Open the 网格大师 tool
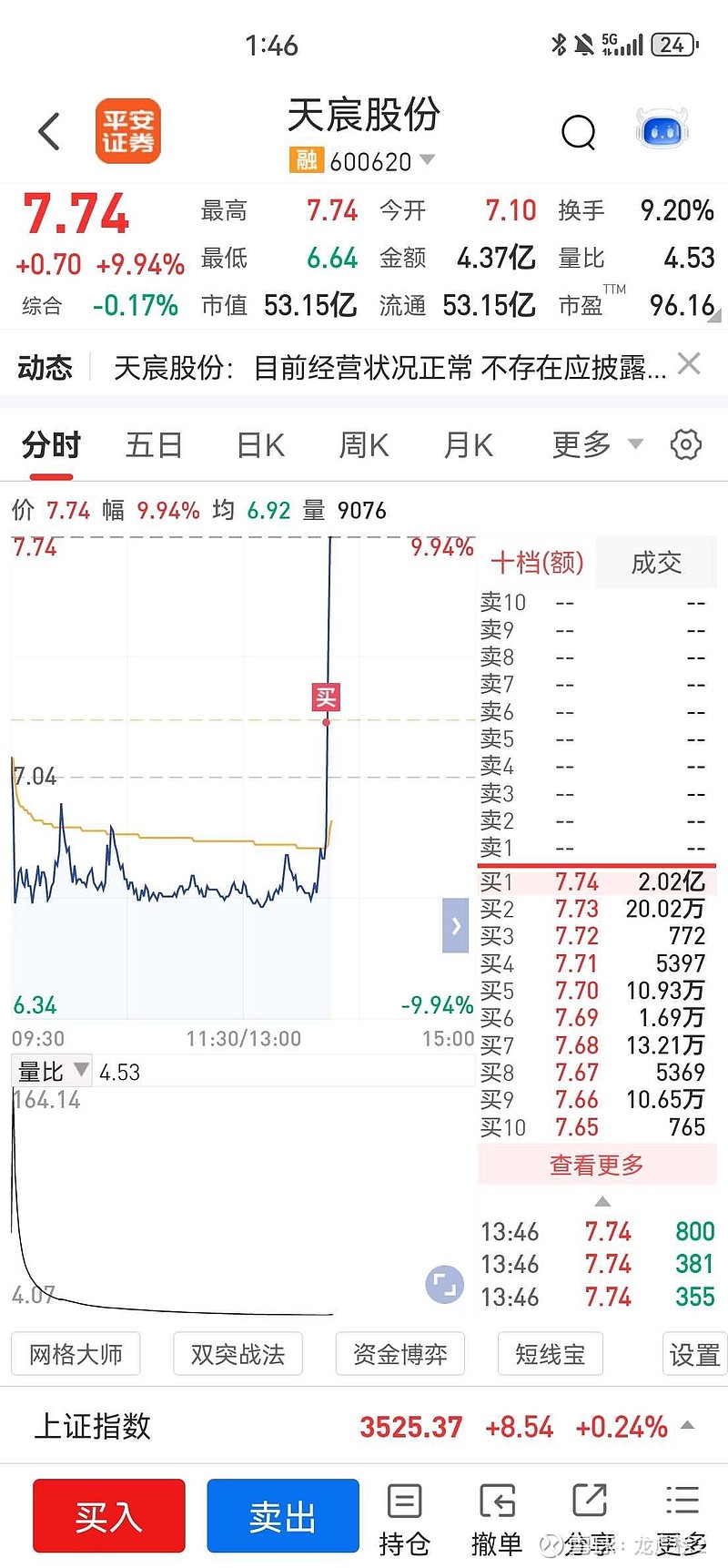The width and height of the screenshot is (728, 1568). point(76,1354)
